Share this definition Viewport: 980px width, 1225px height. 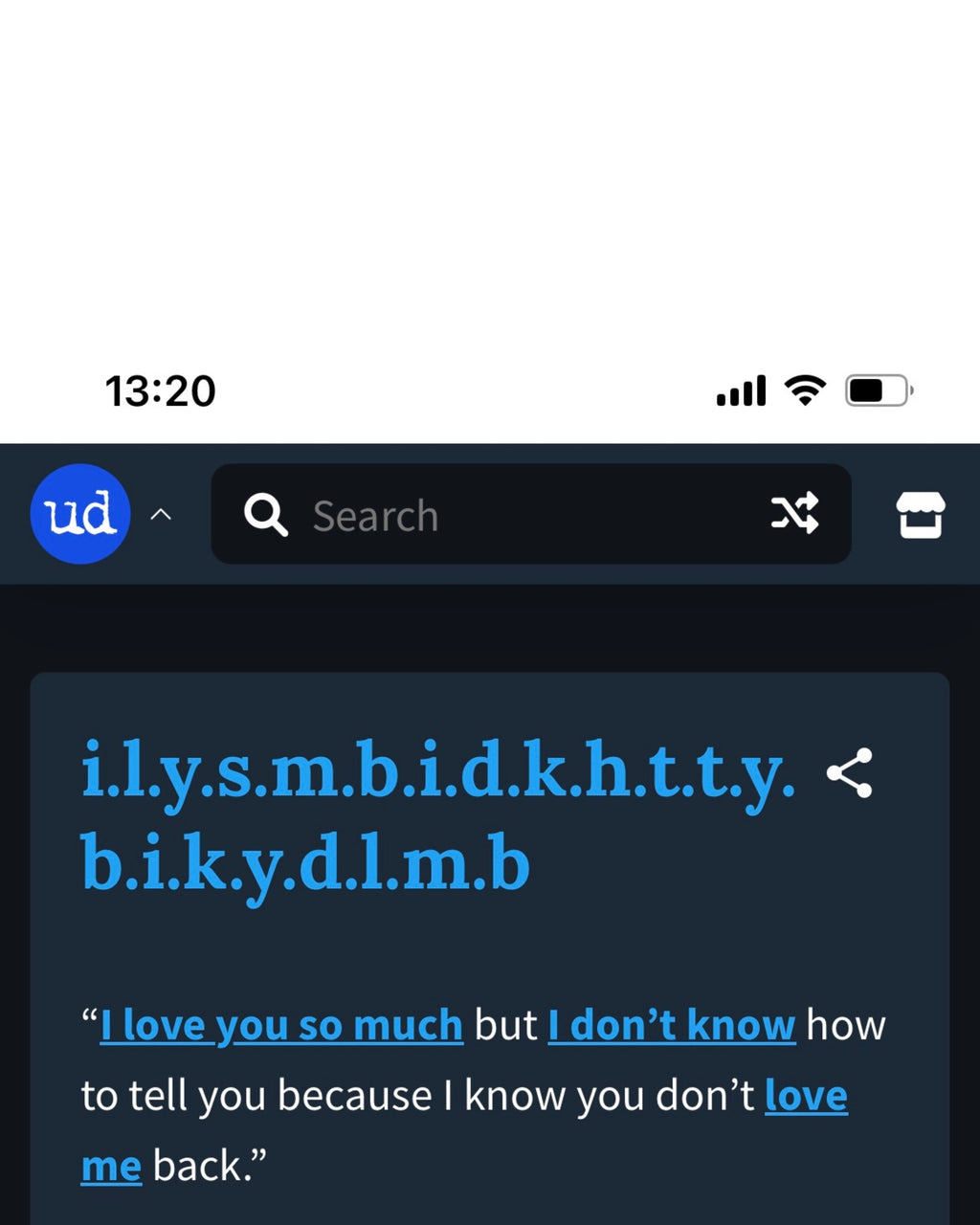pyautogui.click(x=849, y=773)
